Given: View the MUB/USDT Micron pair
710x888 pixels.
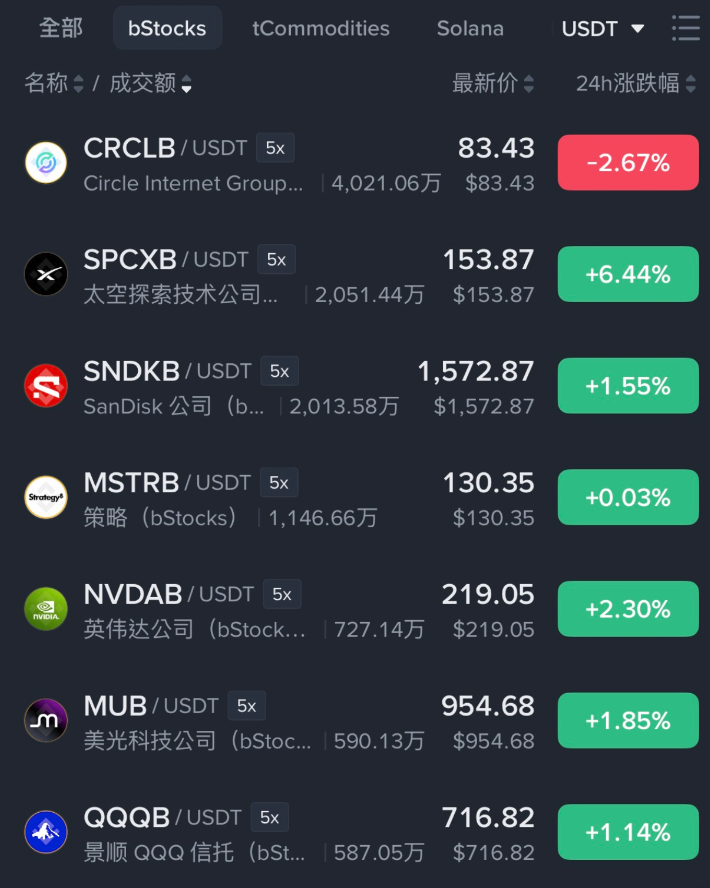Looking at the screenshot, I should 355,721.
